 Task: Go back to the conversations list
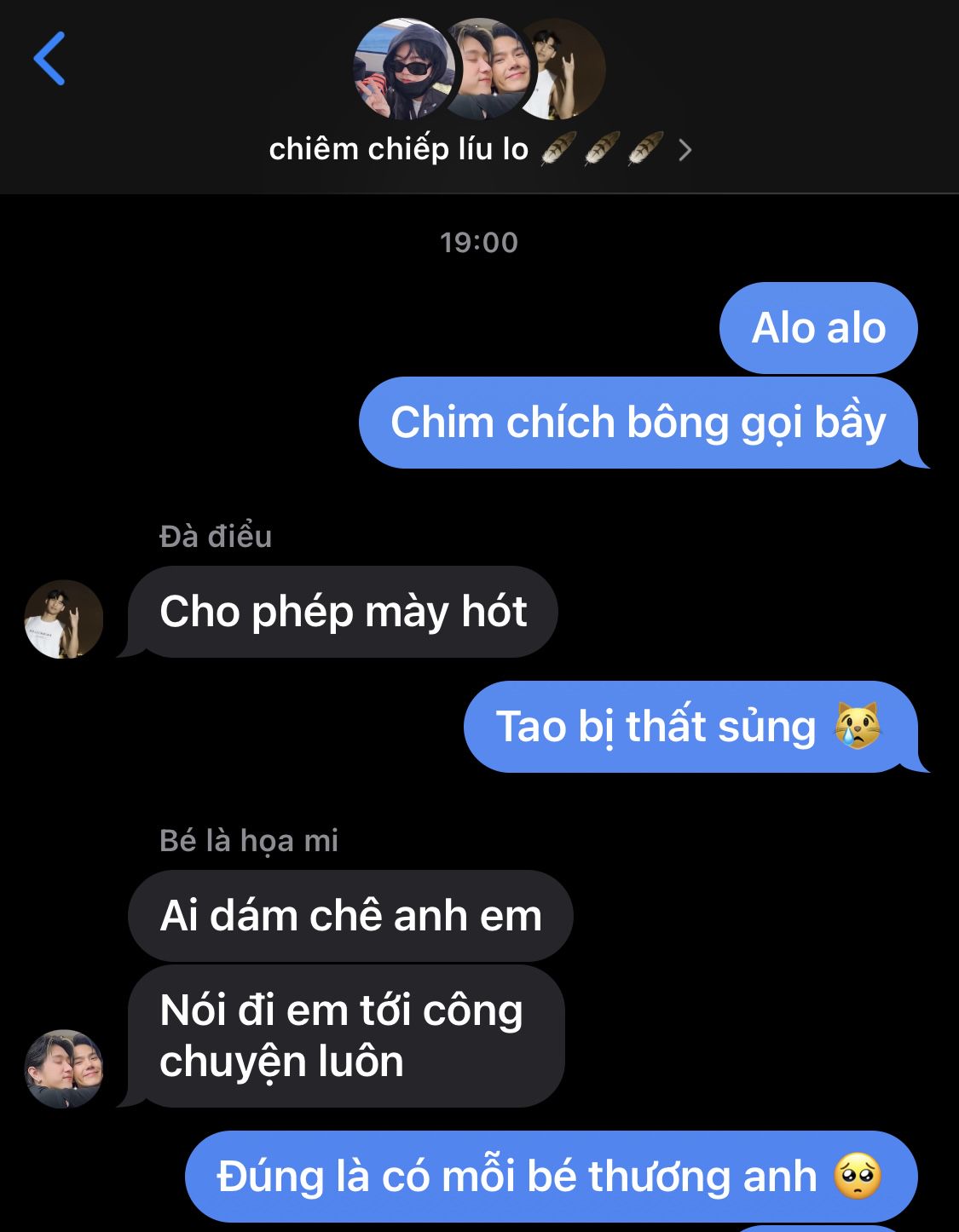point(49,59)
